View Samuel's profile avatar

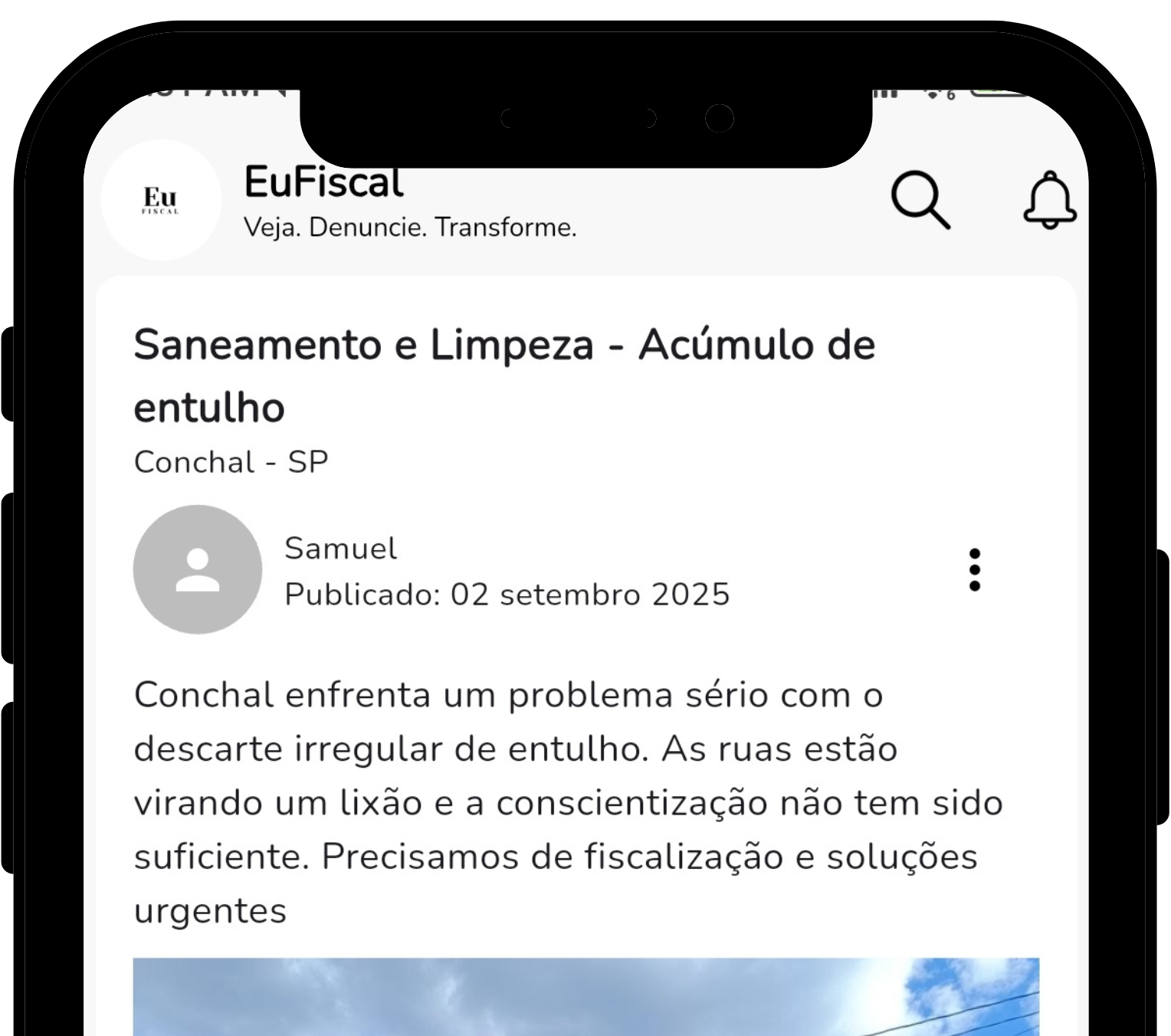click(198, 569)
